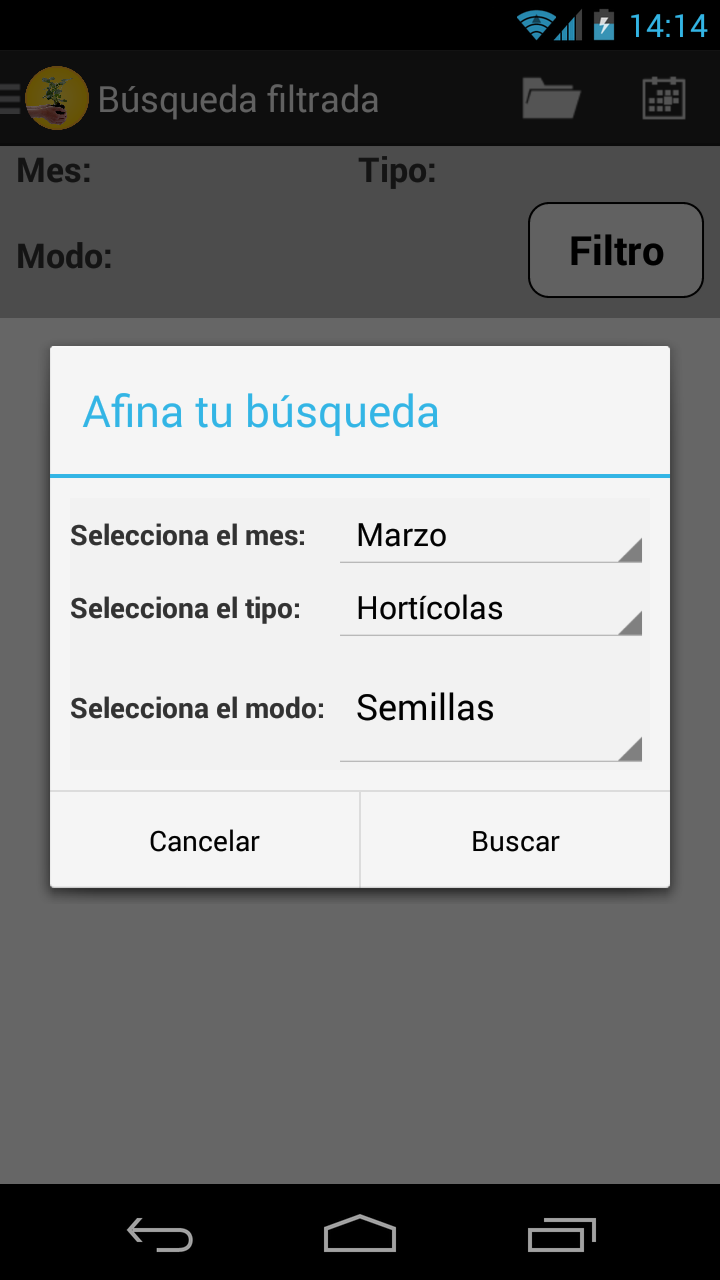The image size is (720, 1280).
Task: Go to the Android home screen
Action: [360, 1234]
